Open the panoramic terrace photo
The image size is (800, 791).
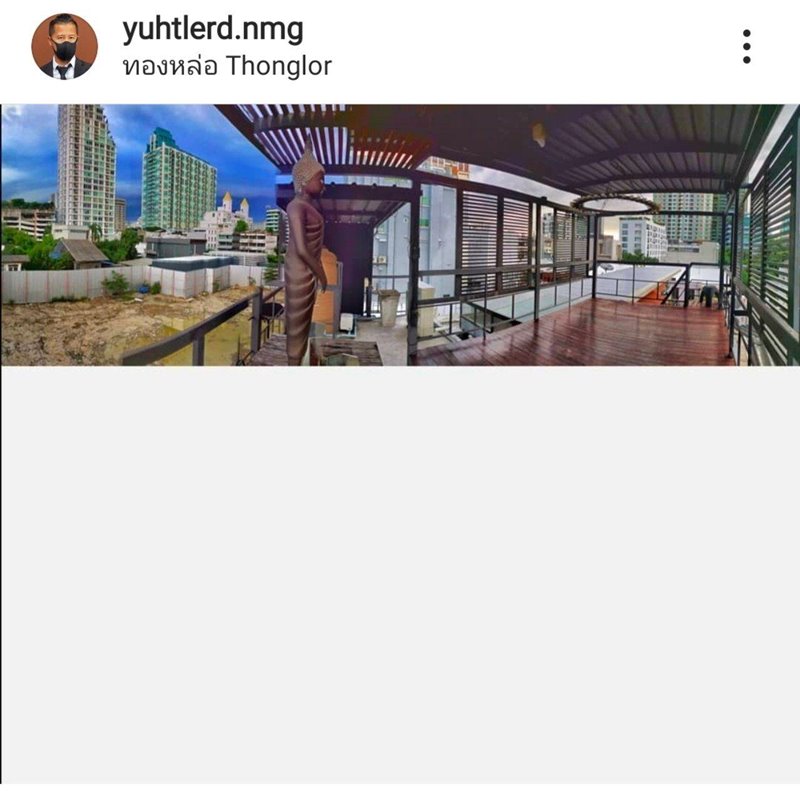pos(400,235)
